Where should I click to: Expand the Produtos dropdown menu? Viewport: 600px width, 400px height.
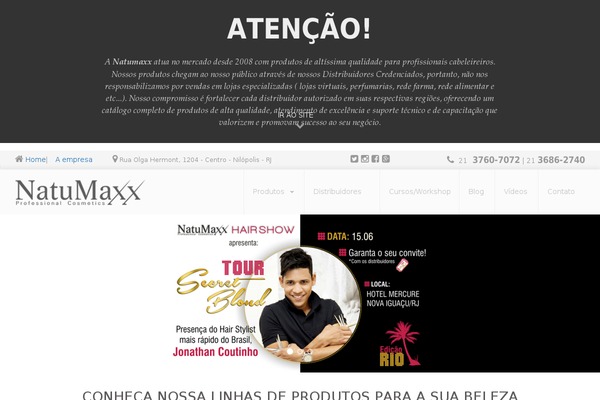click(x=273, y=191)
